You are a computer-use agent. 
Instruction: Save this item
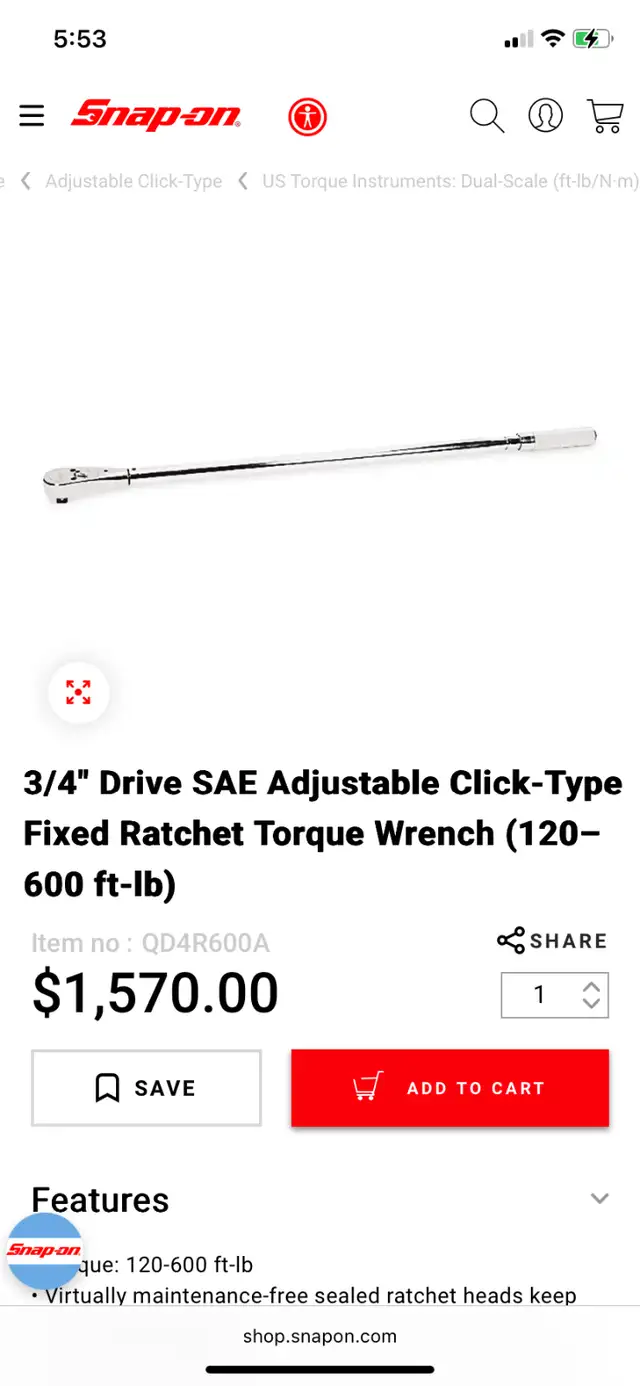(x=146, y=1088)
